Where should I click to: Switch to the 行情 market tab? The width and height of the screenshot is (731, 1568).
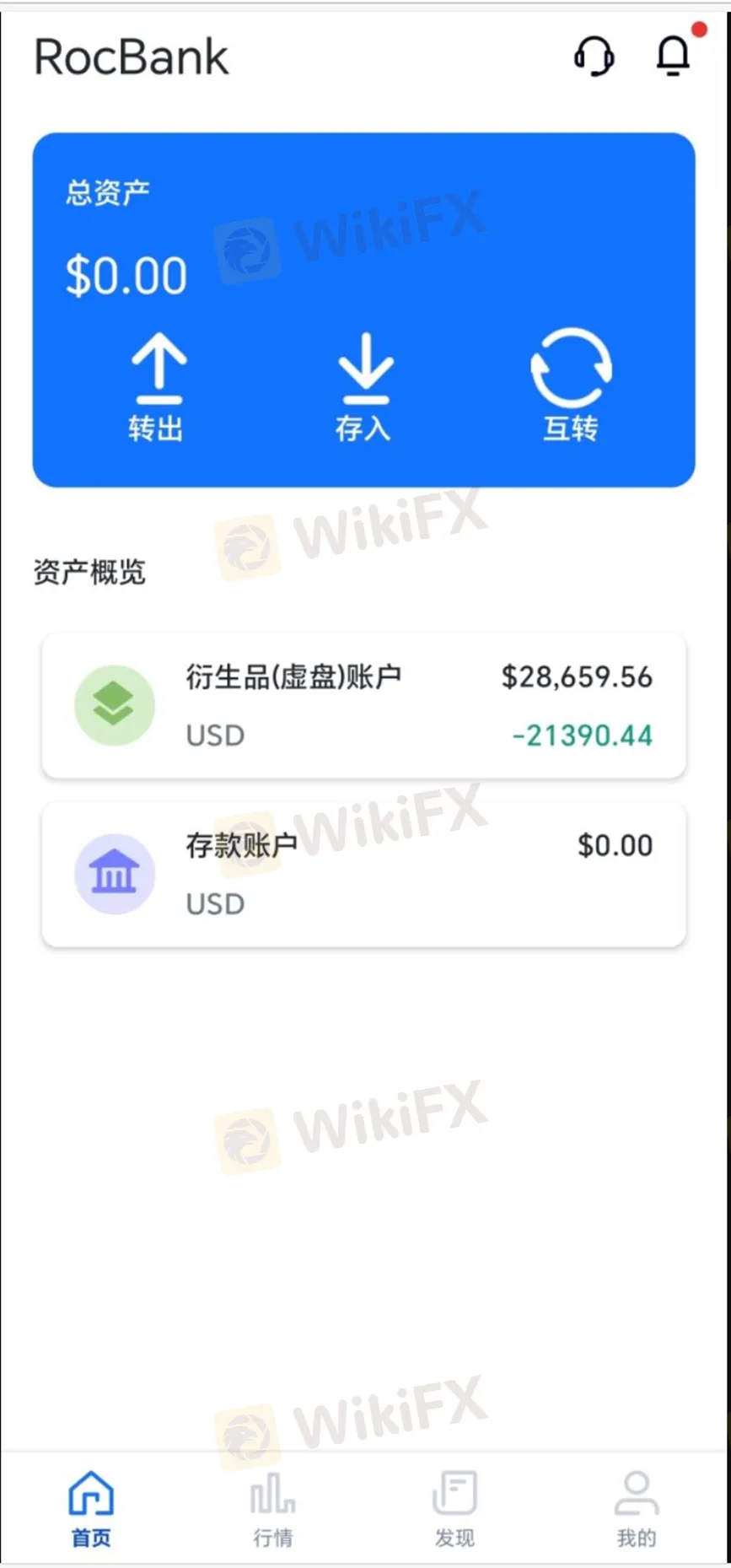(272, 1507)
